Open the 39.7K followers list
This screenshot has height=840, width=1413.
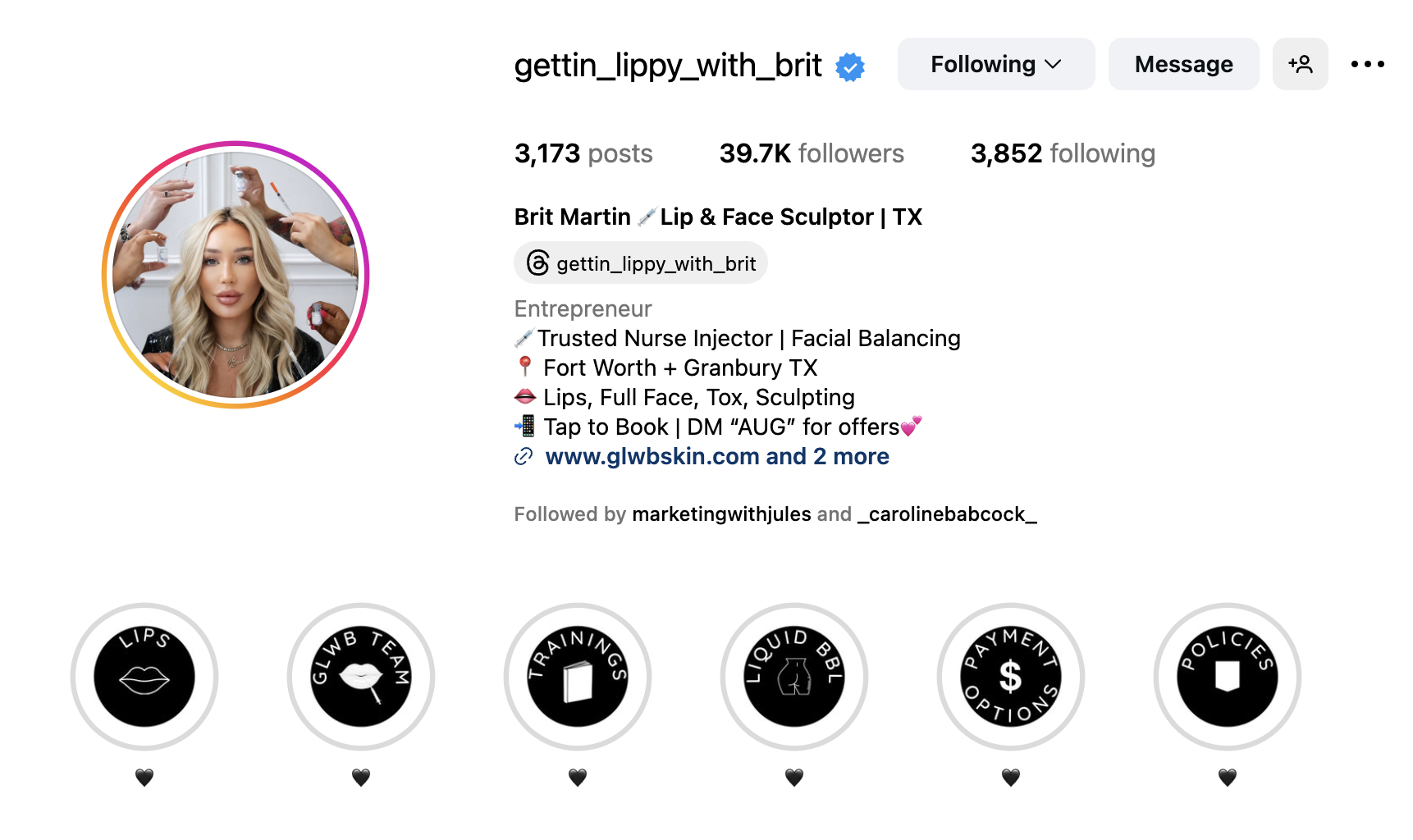pyautogui.click(x=811, y=153)
